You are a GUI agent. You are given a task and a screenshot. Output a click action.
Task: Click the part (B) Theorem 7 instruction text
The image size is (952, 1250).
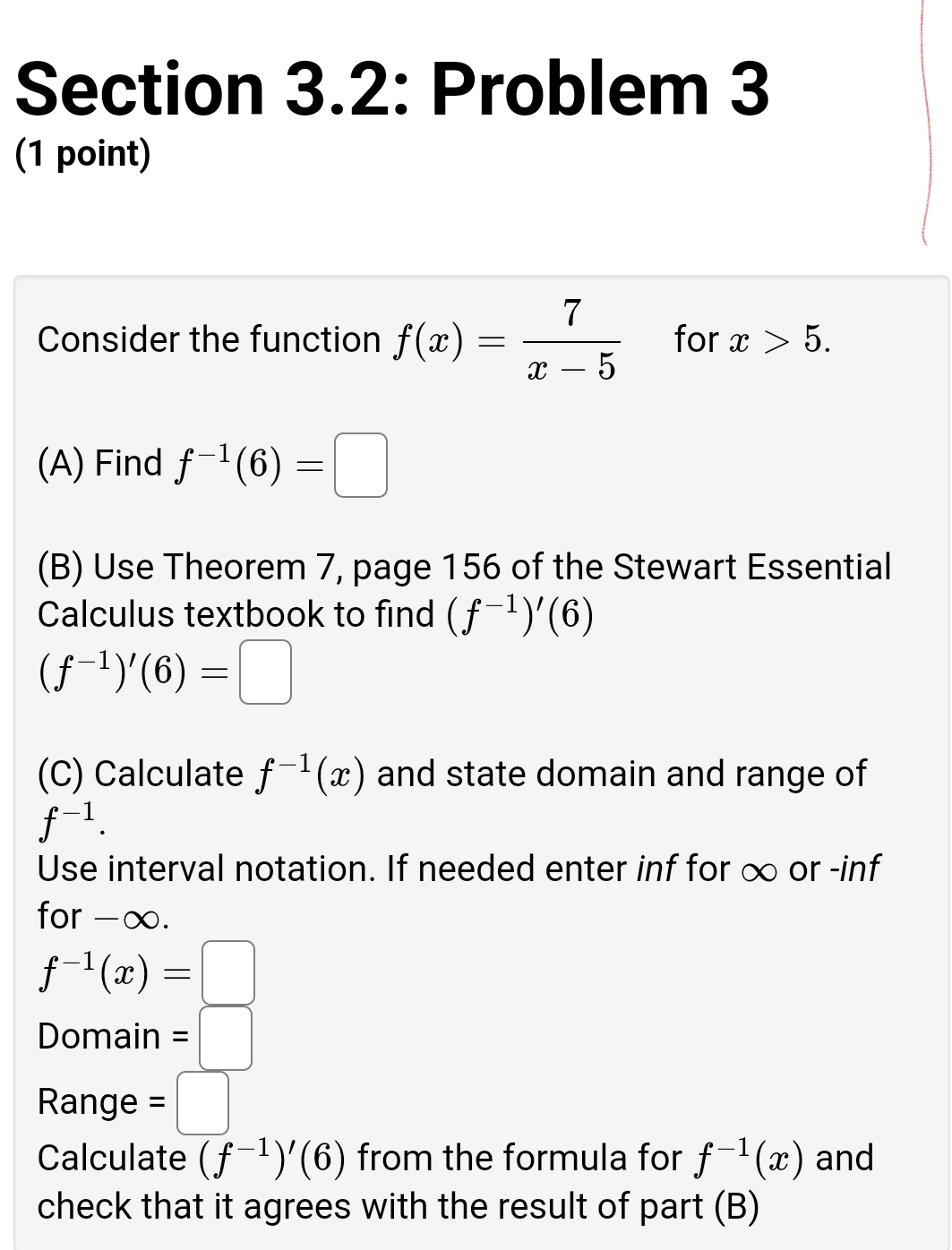pyautogui.click(x=462, y=589)
